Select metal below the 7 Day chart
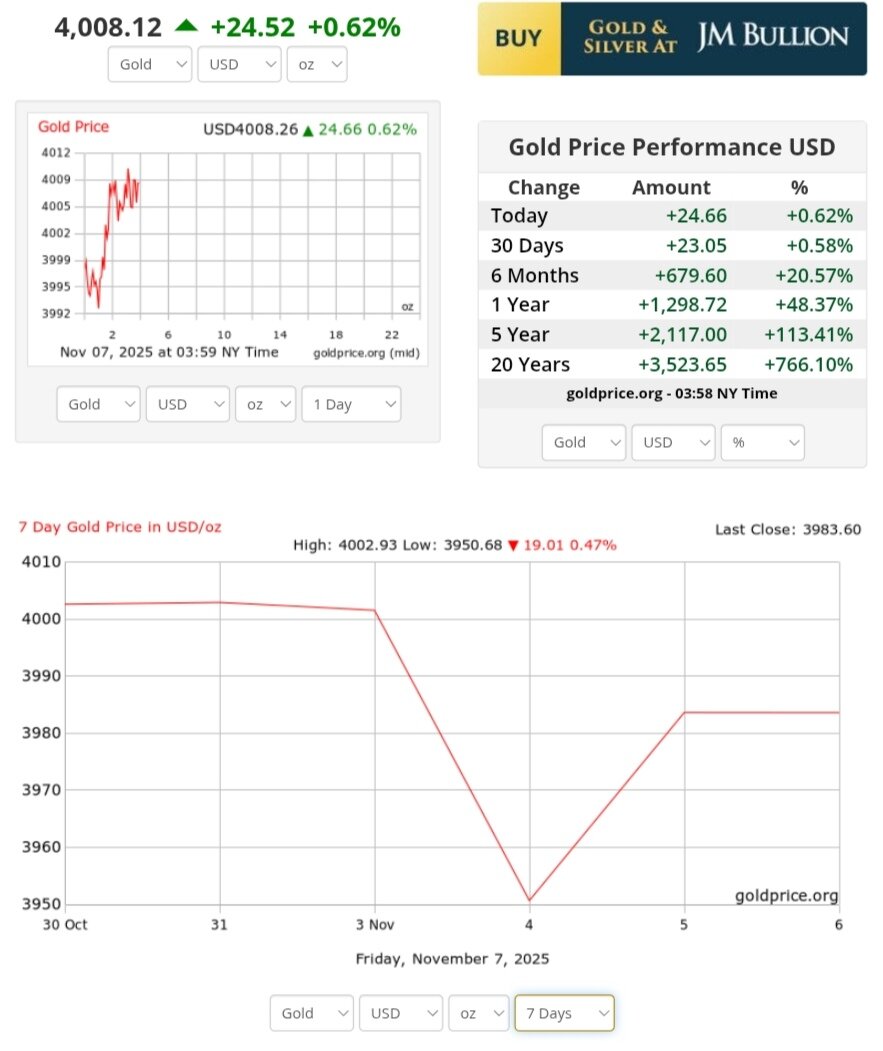The height and width of the screenshot is (1051, 883). tap(312, 1013)
